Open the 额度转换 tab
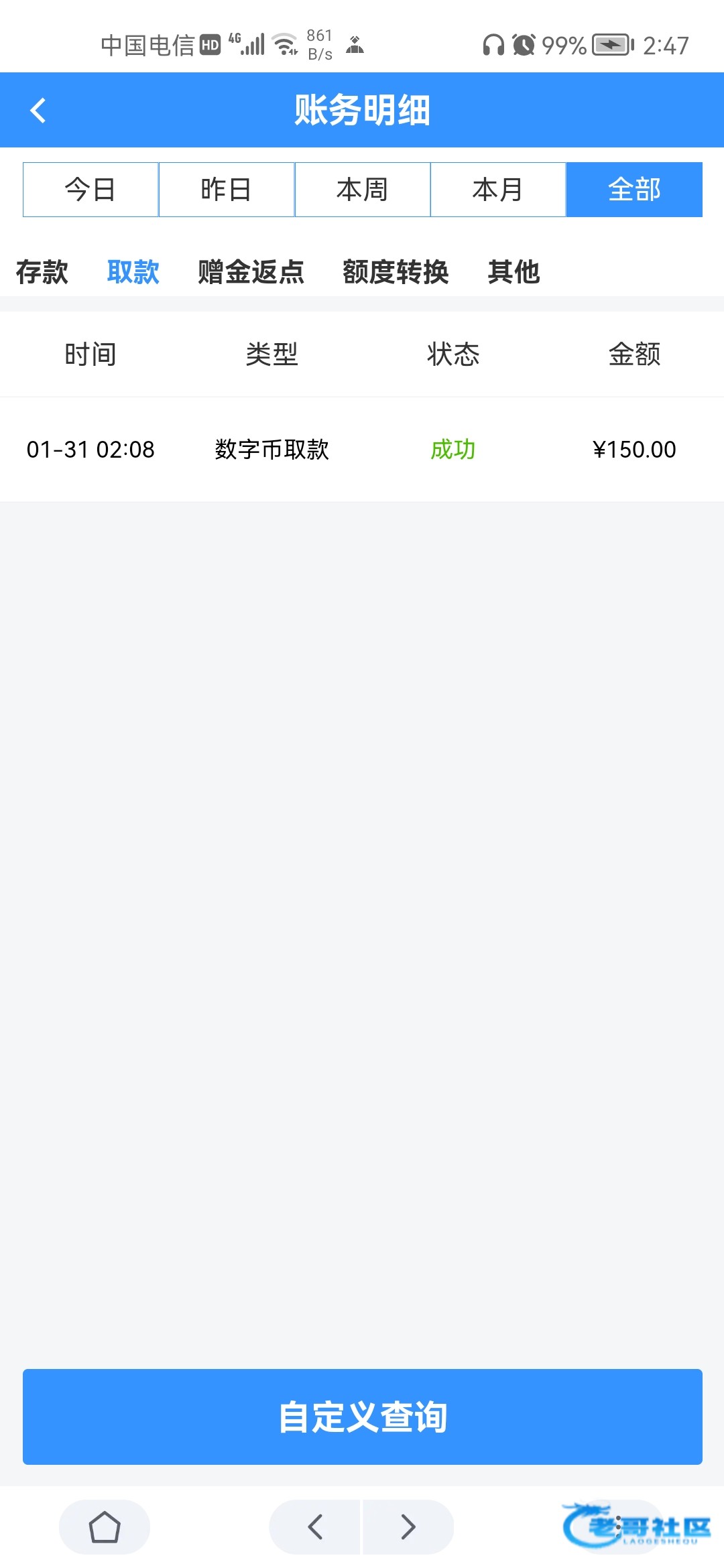 click(x=396, y=272)
